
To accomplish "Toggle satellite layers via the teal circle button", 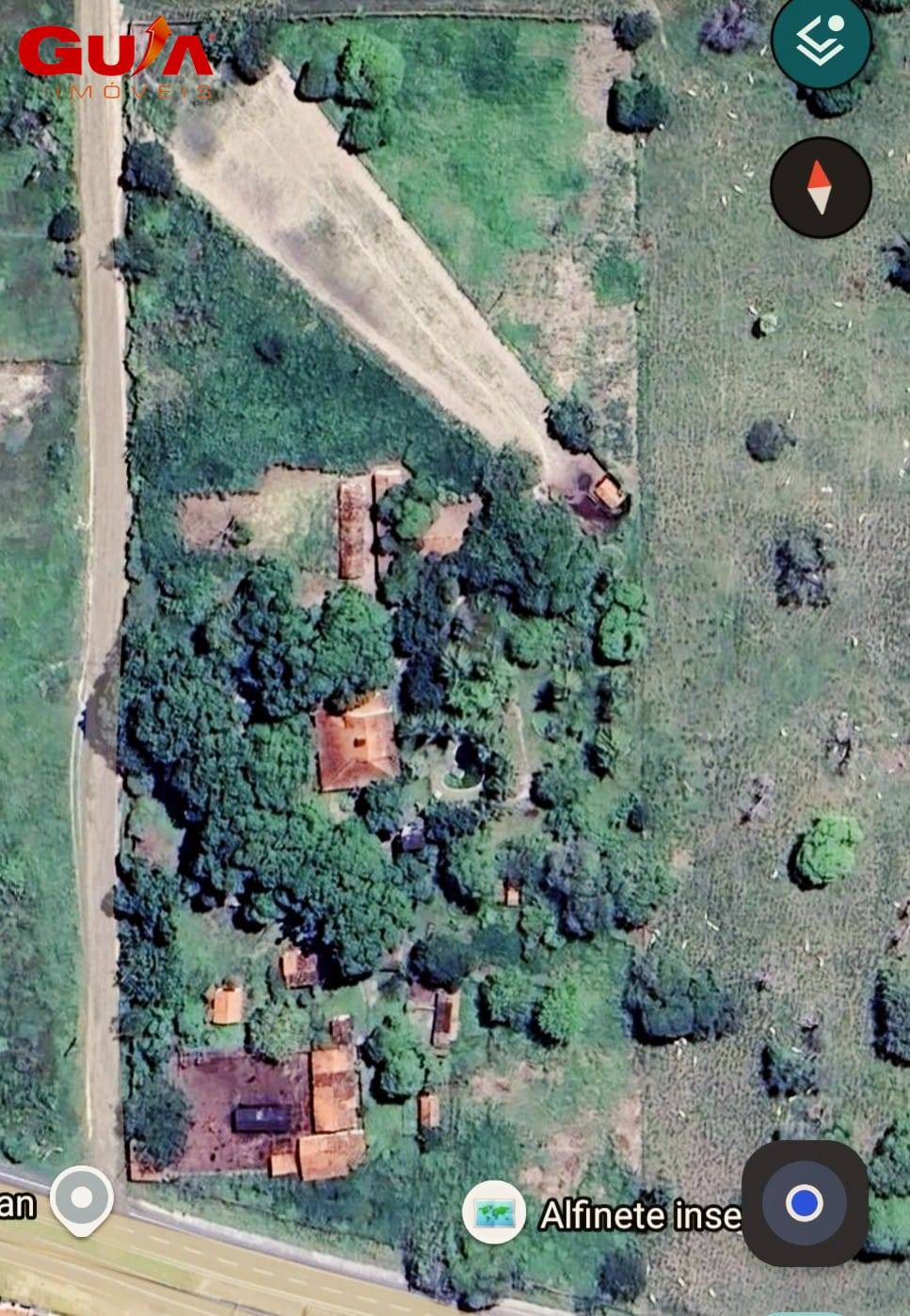I will click(x=821, y=42).
